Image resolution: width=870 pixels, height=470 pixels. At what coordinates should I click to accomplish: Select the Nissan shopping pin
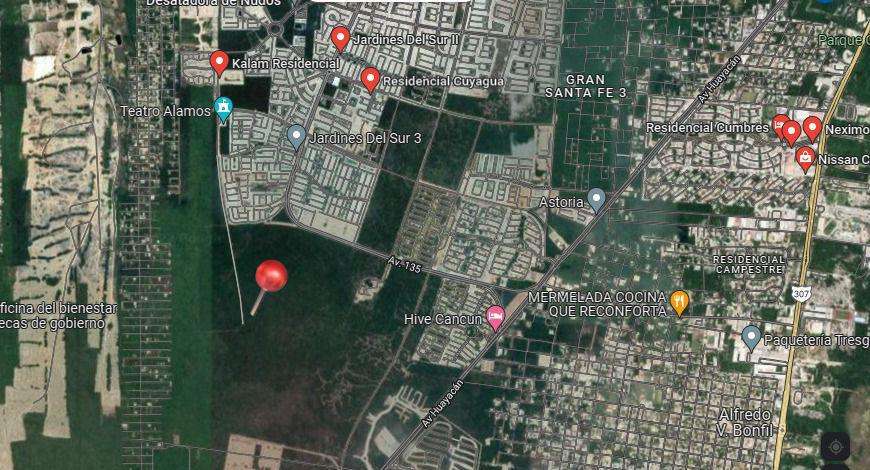[x=805, y=158]
